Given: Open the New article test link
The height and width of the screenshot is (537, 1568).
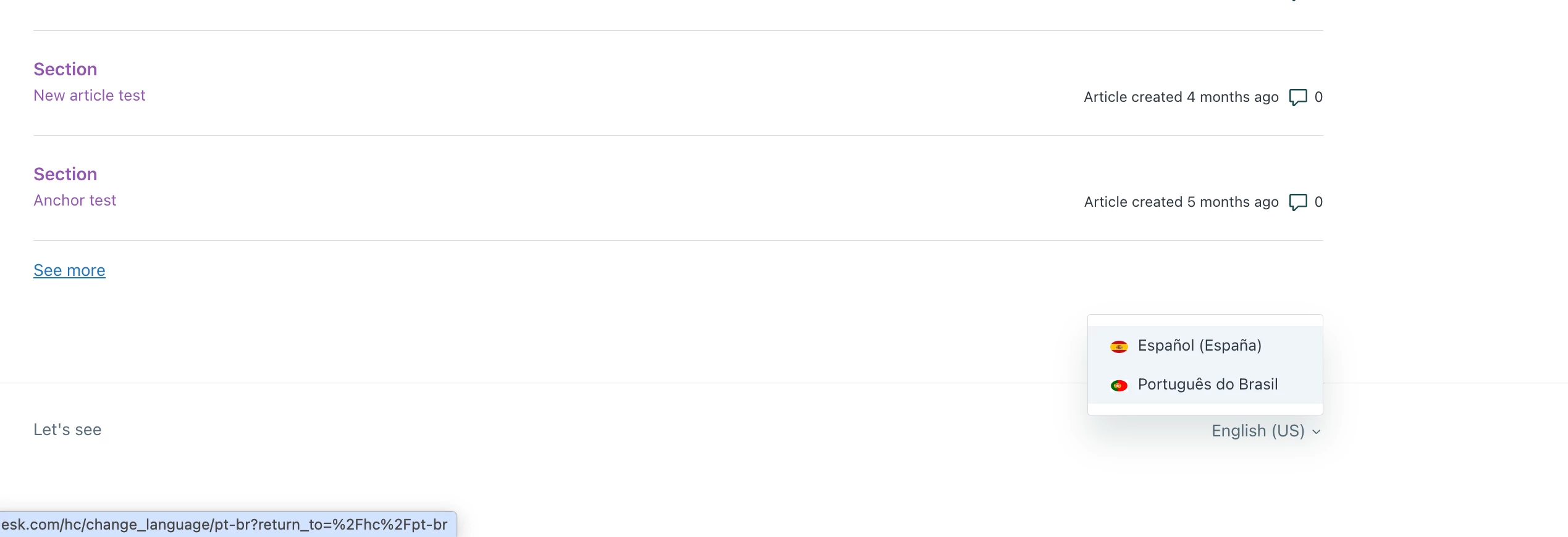Looking at the screenshot, I should coord(89,96).
